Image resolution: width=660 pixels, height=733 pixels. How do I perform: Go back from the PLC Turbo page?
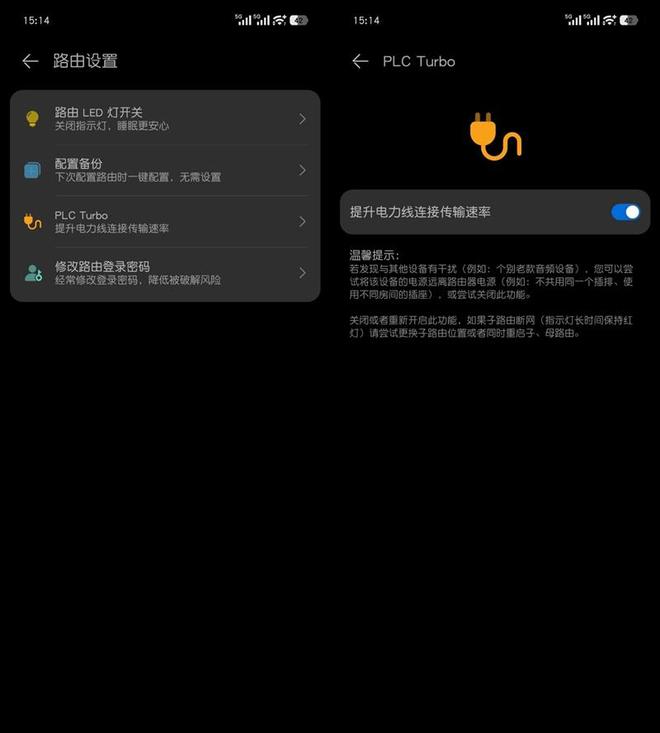[x=360, y=62]
